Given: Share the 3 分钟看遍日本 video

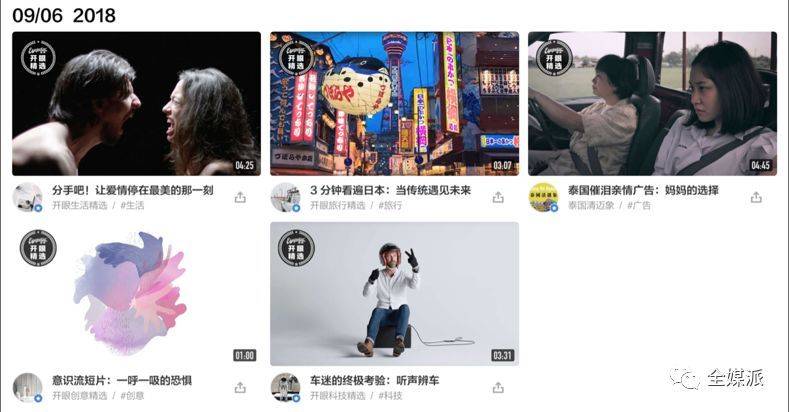Looking at the screenshot, I should (498, 197).
